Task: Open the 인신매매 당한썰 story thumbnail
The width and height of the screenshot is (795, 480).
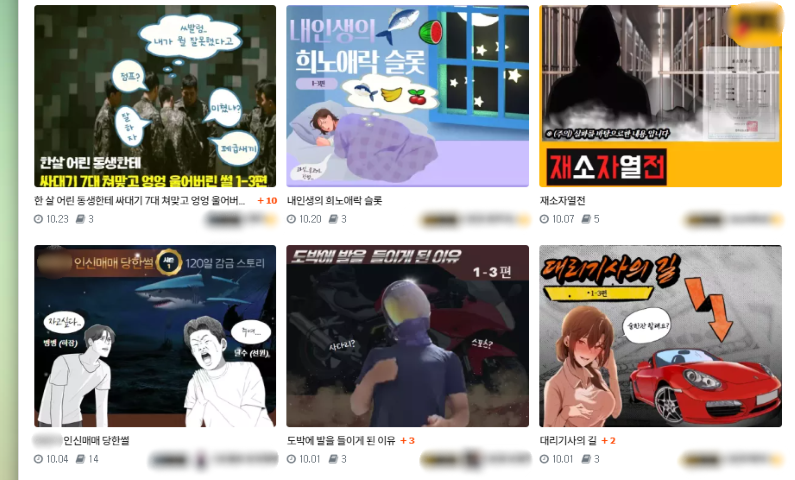Action: coord(155,336)
